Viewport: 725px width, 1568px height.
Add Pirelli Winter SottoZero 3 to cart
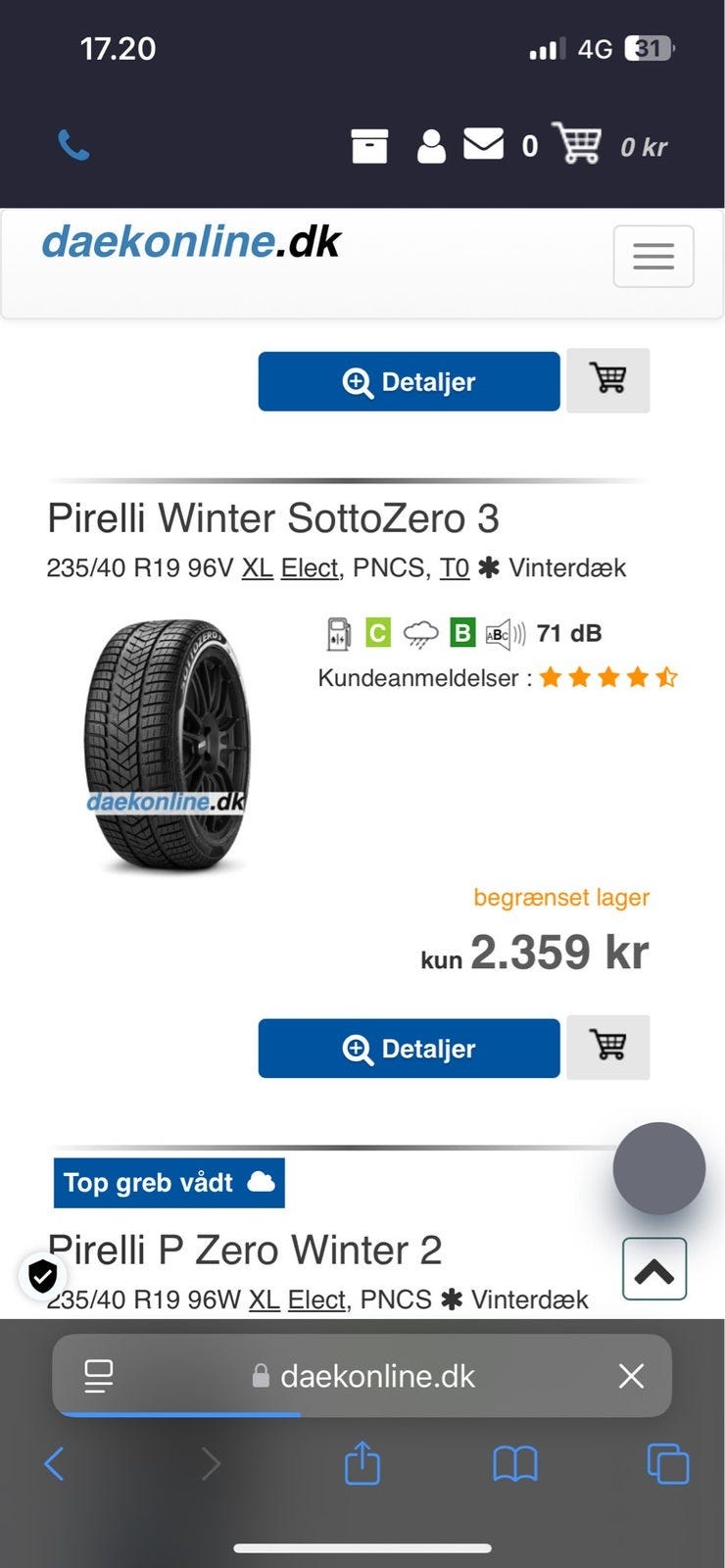[607, 1047]
